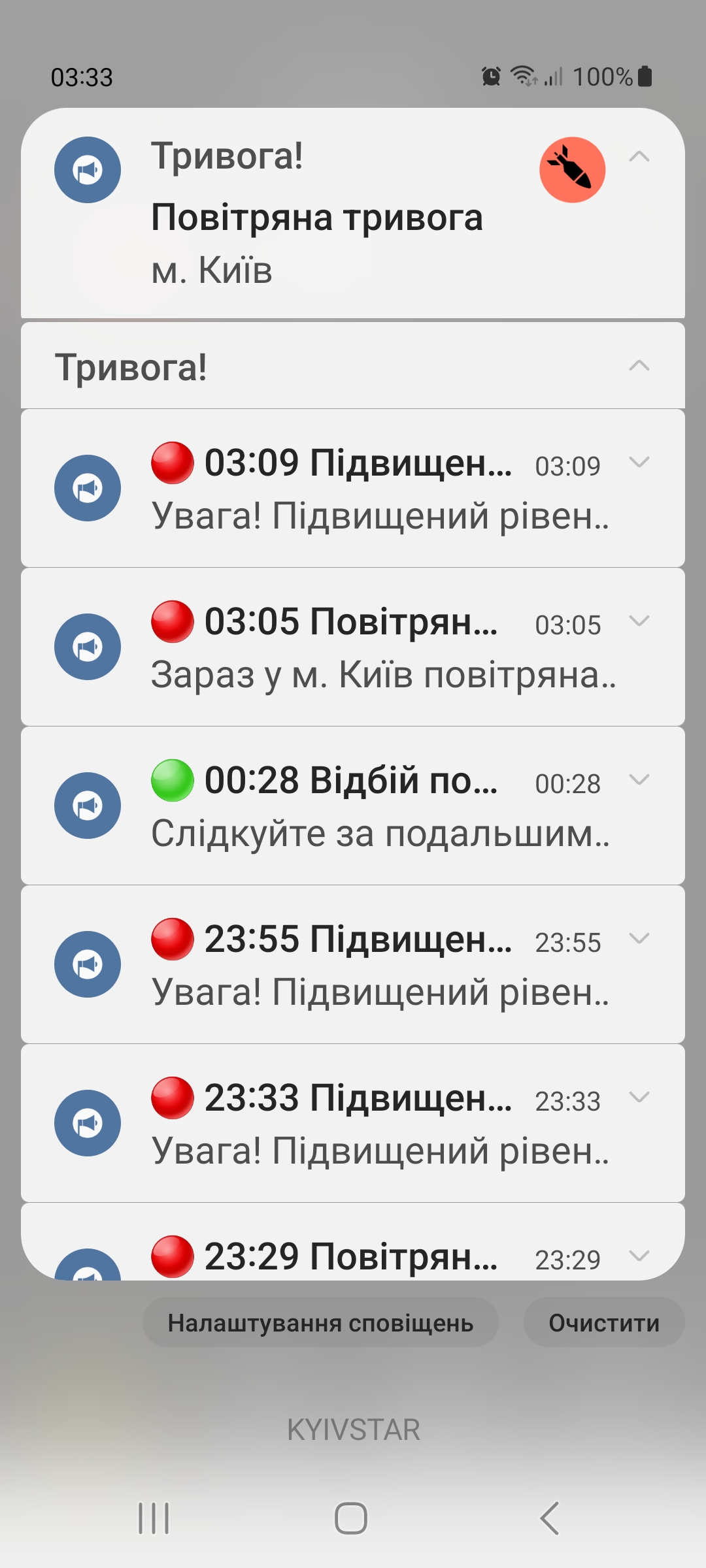Open Налаштування сповіщень notification settings
This screenshot has height=1568, width=706.
pyautogui.click(x=320, y=1323)
